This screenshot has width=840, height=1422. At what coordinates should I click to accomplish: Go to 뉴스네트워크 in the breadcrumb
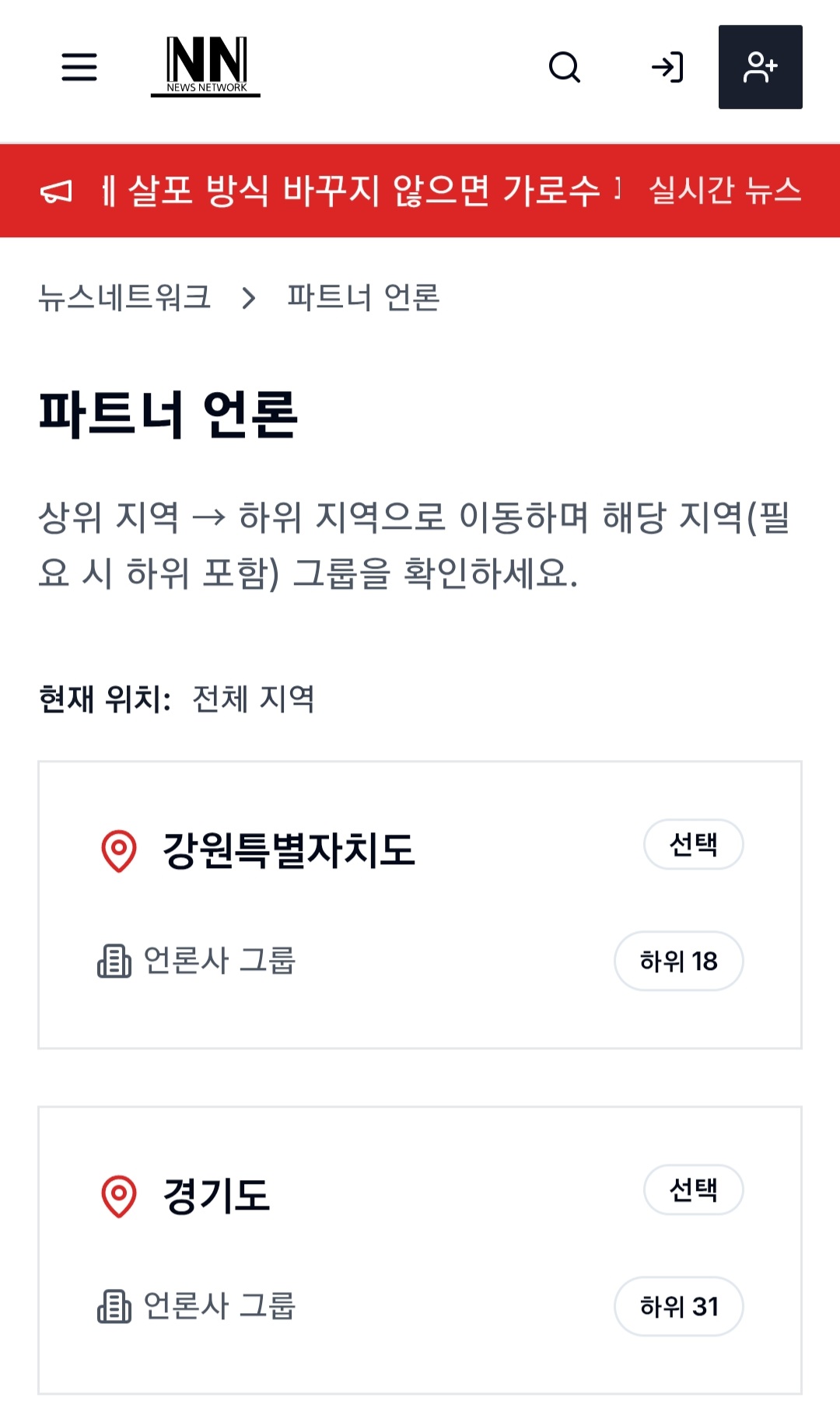pyautogui.click(x=127, y=299)
